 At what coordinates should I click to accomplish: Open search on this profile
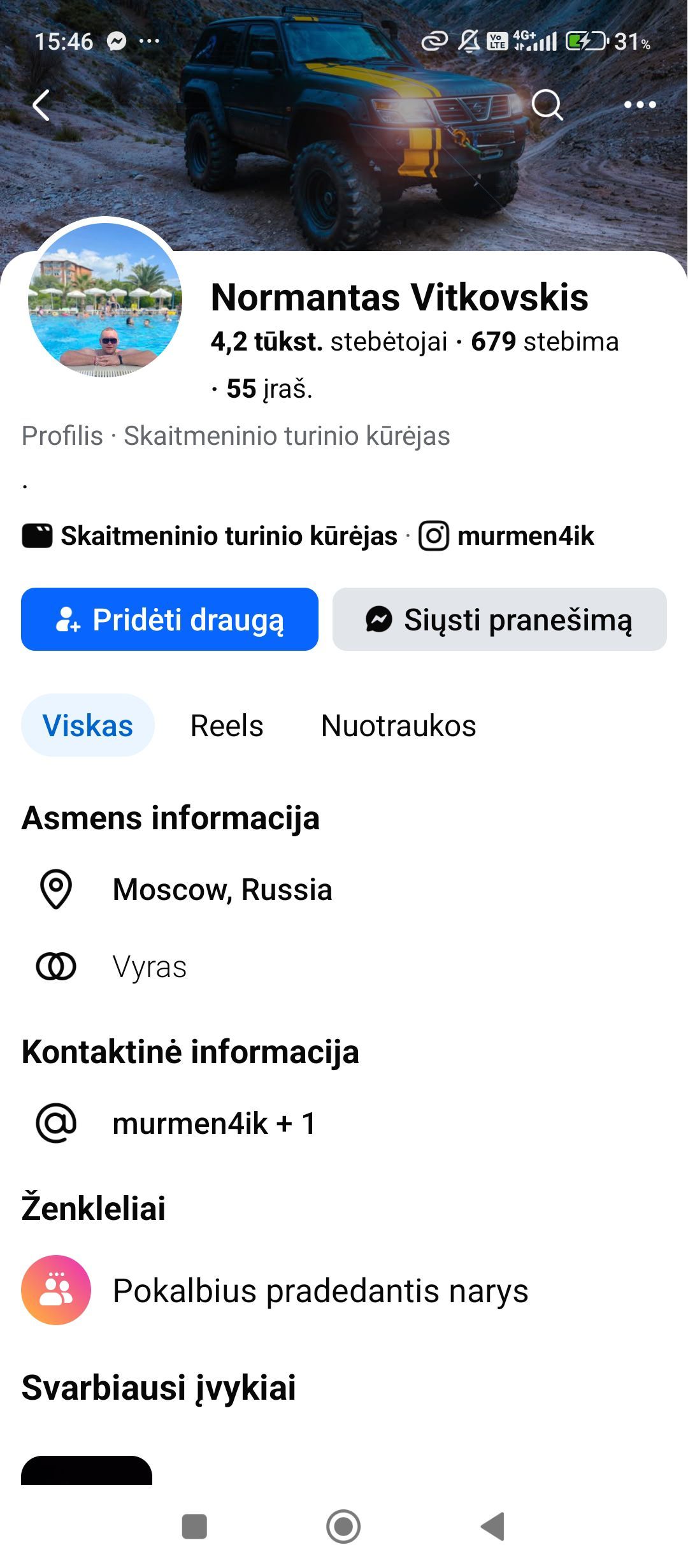pyautogui.click(x=547, y=105)
